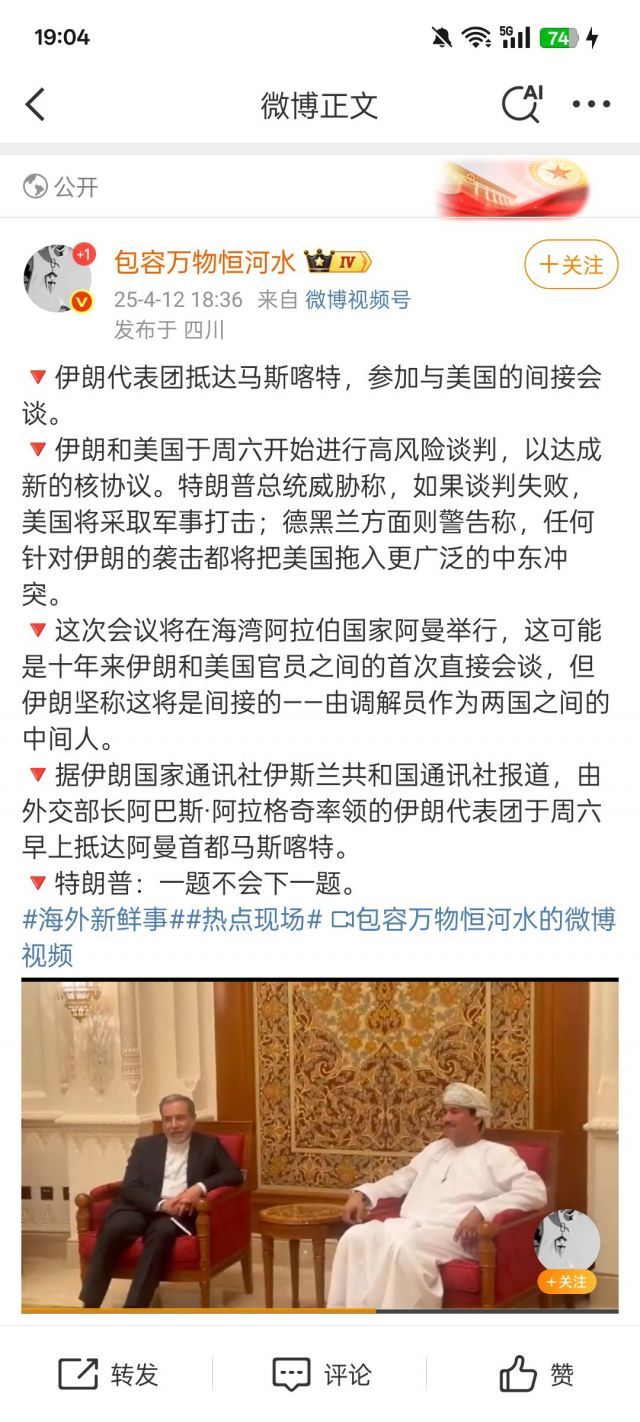Repost using the 转发 button

108,1374
